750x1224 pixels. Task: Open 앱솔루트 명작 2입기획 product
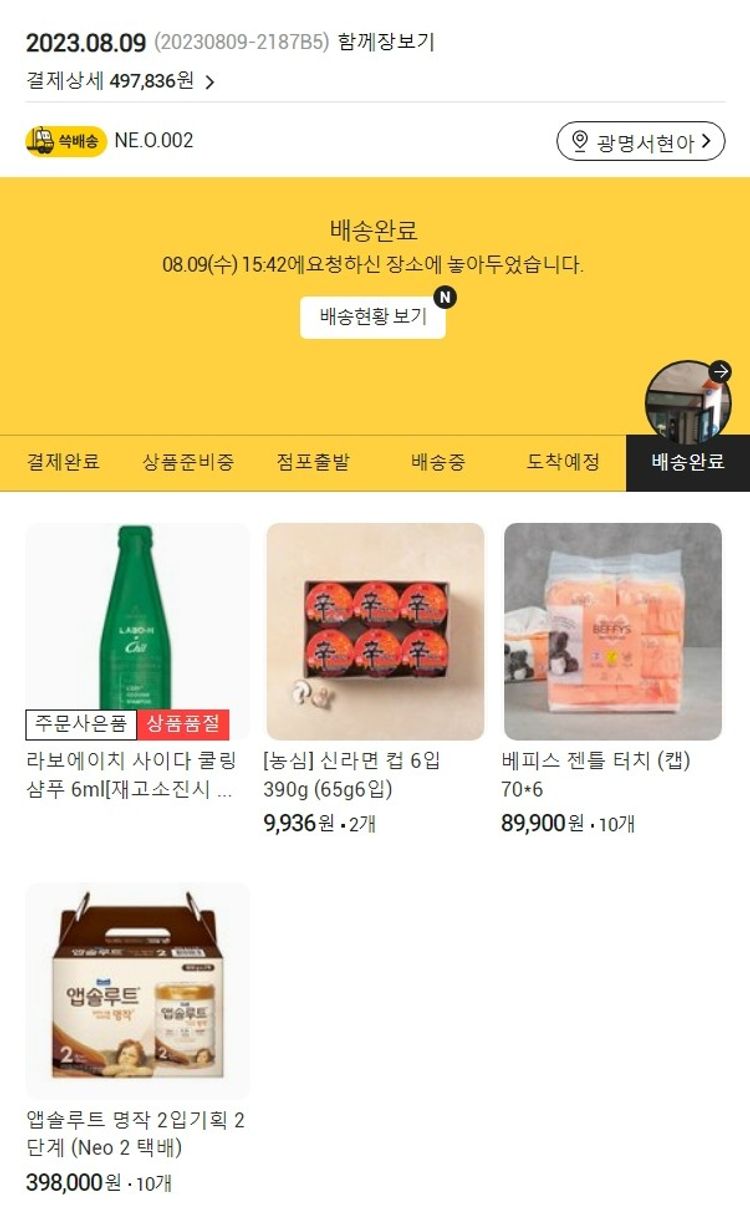click(137, 990)
